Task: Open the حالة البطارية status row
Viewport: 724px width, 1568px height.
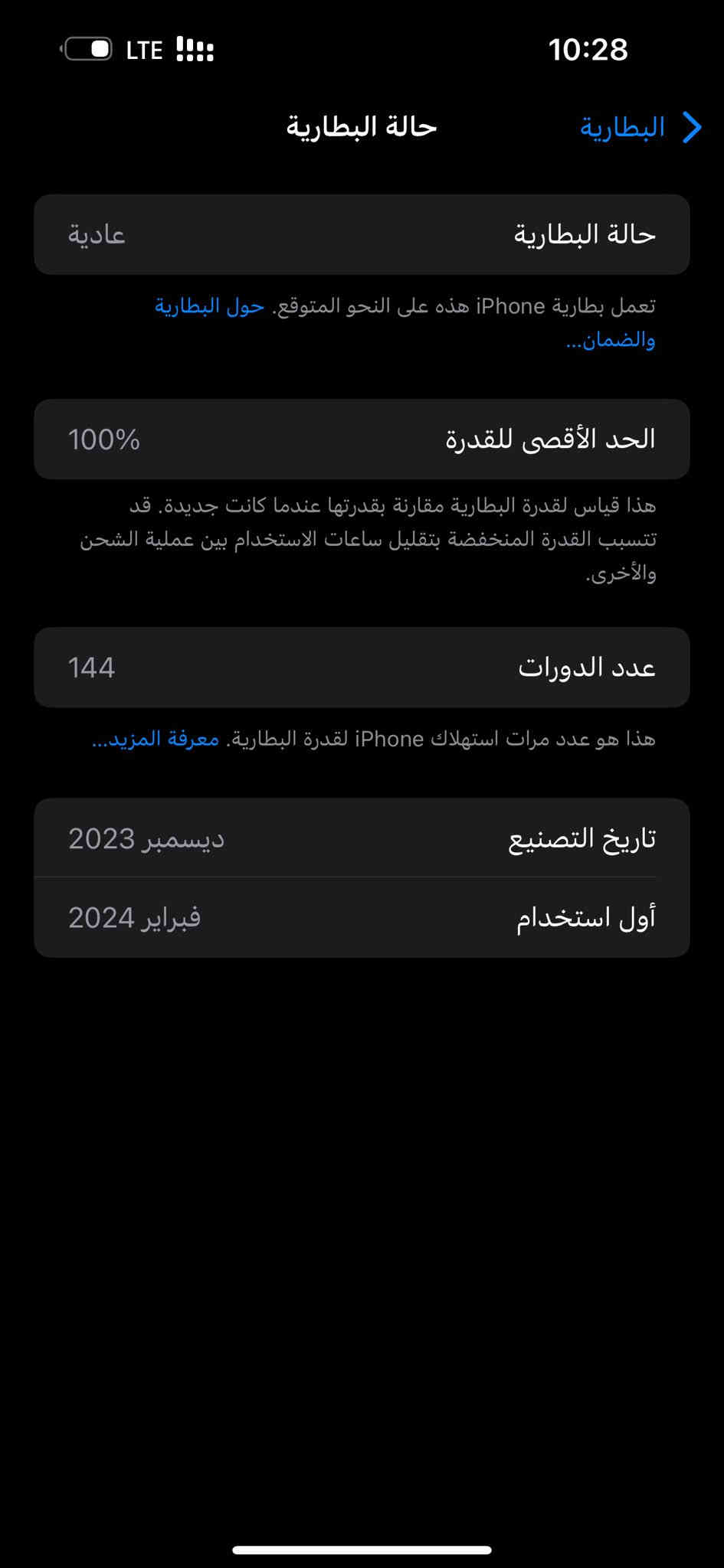Action: [361, 234]
